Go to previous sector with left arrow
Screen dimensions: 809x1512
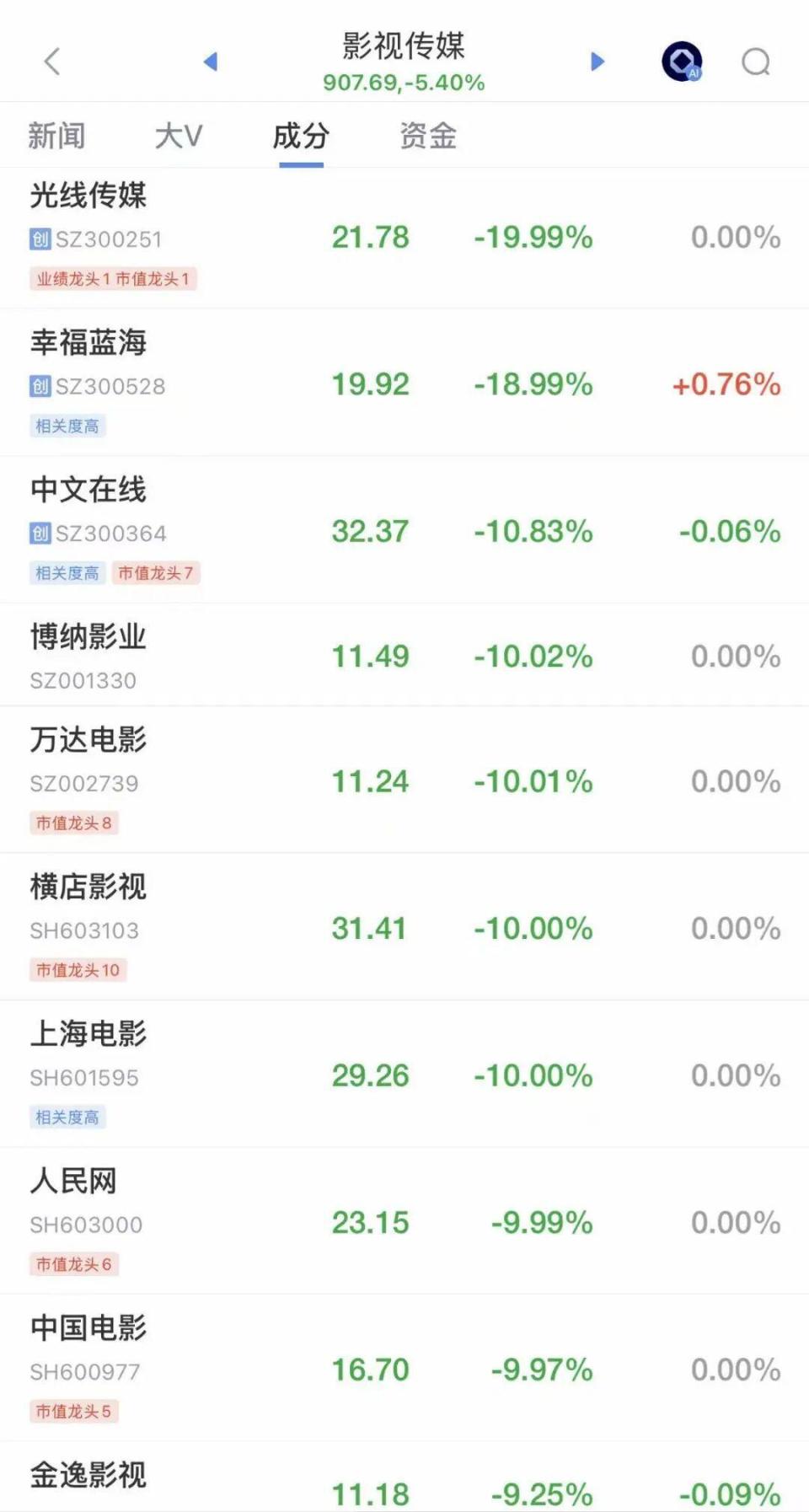coord(211,62)
